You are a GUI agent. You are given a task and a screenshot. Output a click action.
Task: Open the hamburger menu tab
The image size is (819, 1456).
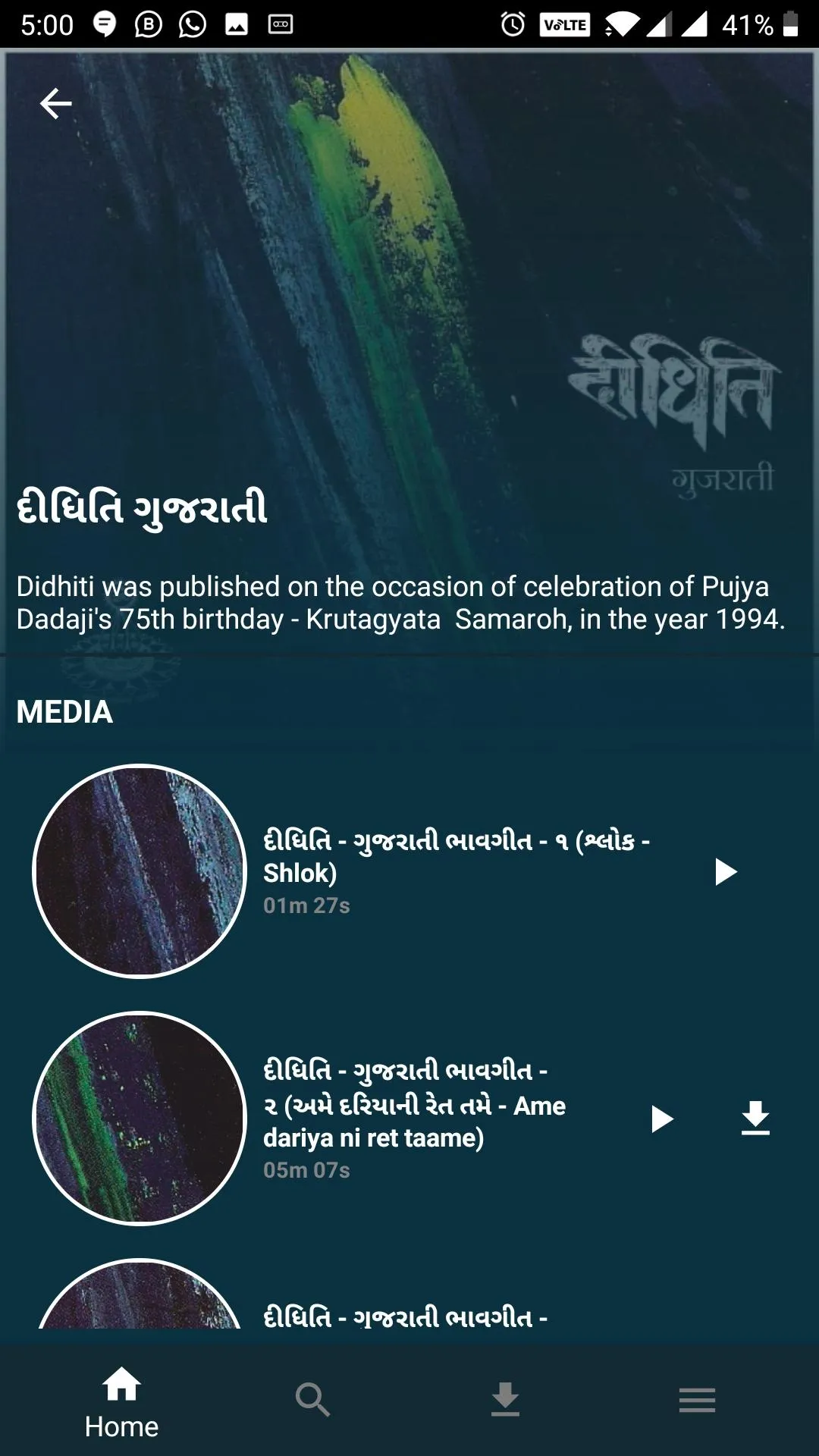[697, 1400]
